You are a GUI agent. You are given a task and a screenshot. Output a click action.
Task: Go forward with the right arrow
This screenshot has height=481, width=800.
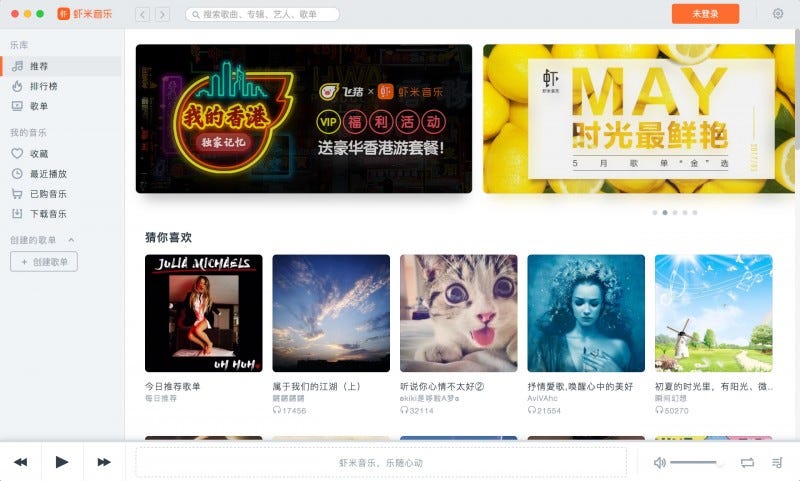pyautogui.click(x=162, y=15)
